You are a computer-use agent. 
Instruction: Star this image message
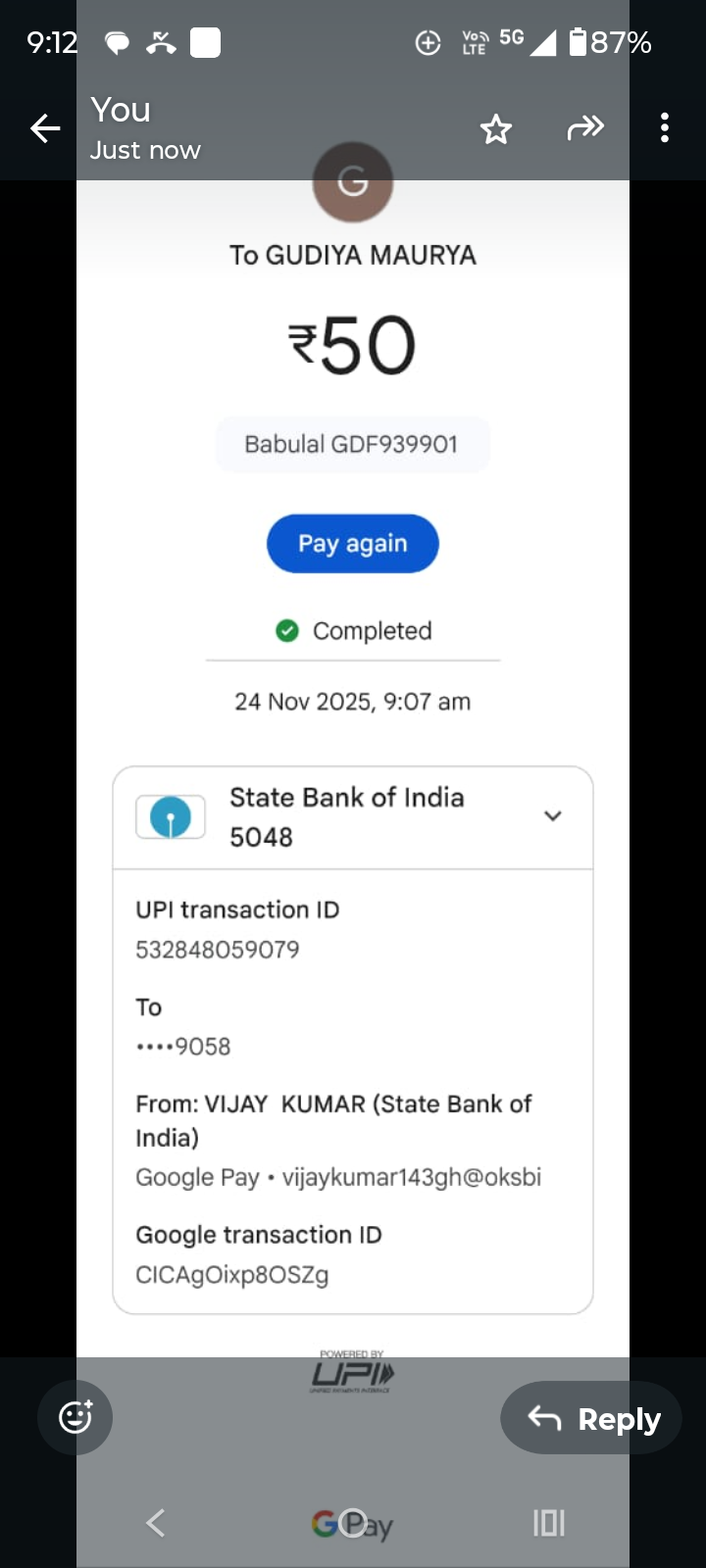pyautogui.click(x=496, y=128)
